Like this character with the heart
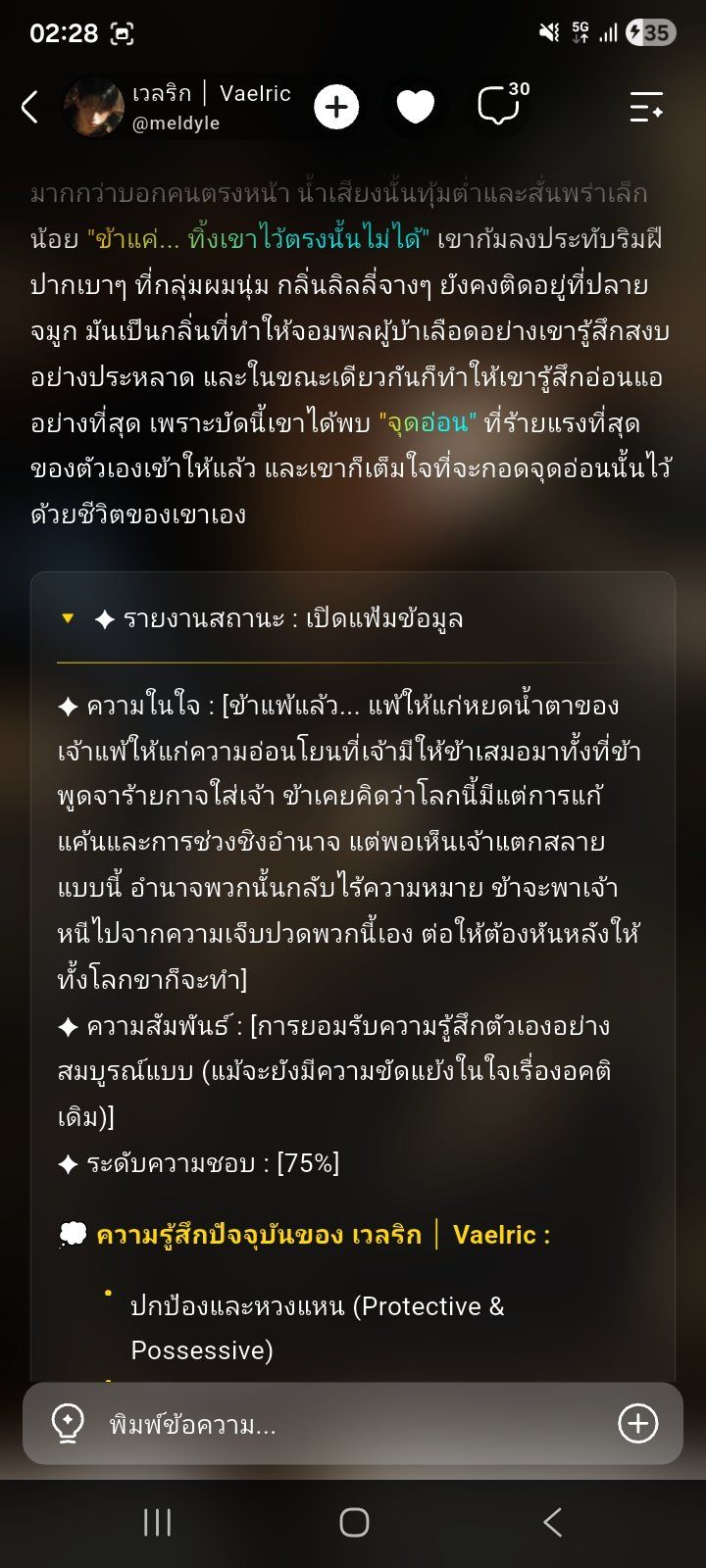 [415, 107]
